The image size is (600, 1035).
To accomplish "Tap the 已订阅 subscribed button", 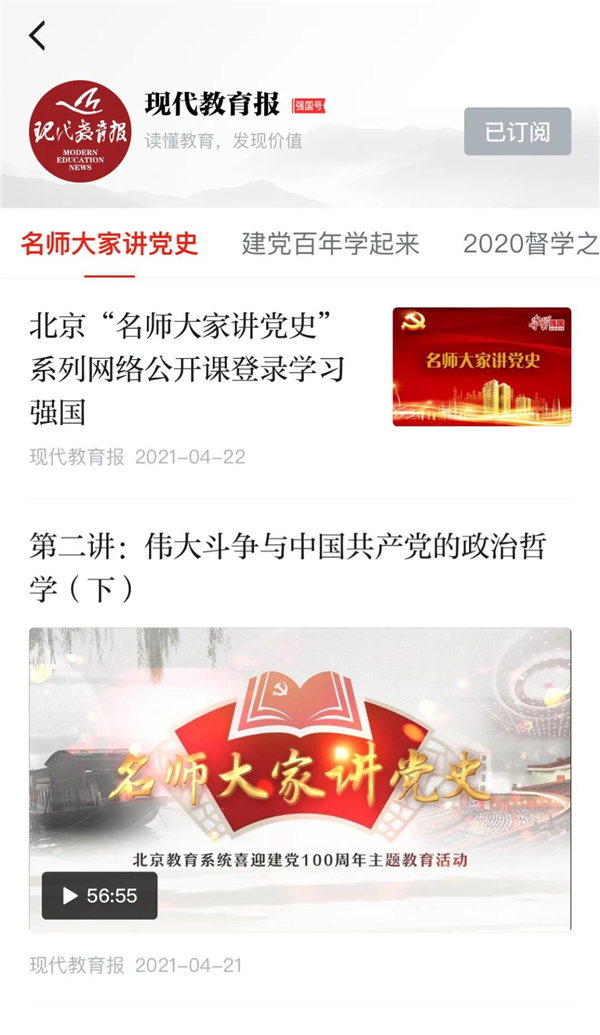I will click(517, 131).
